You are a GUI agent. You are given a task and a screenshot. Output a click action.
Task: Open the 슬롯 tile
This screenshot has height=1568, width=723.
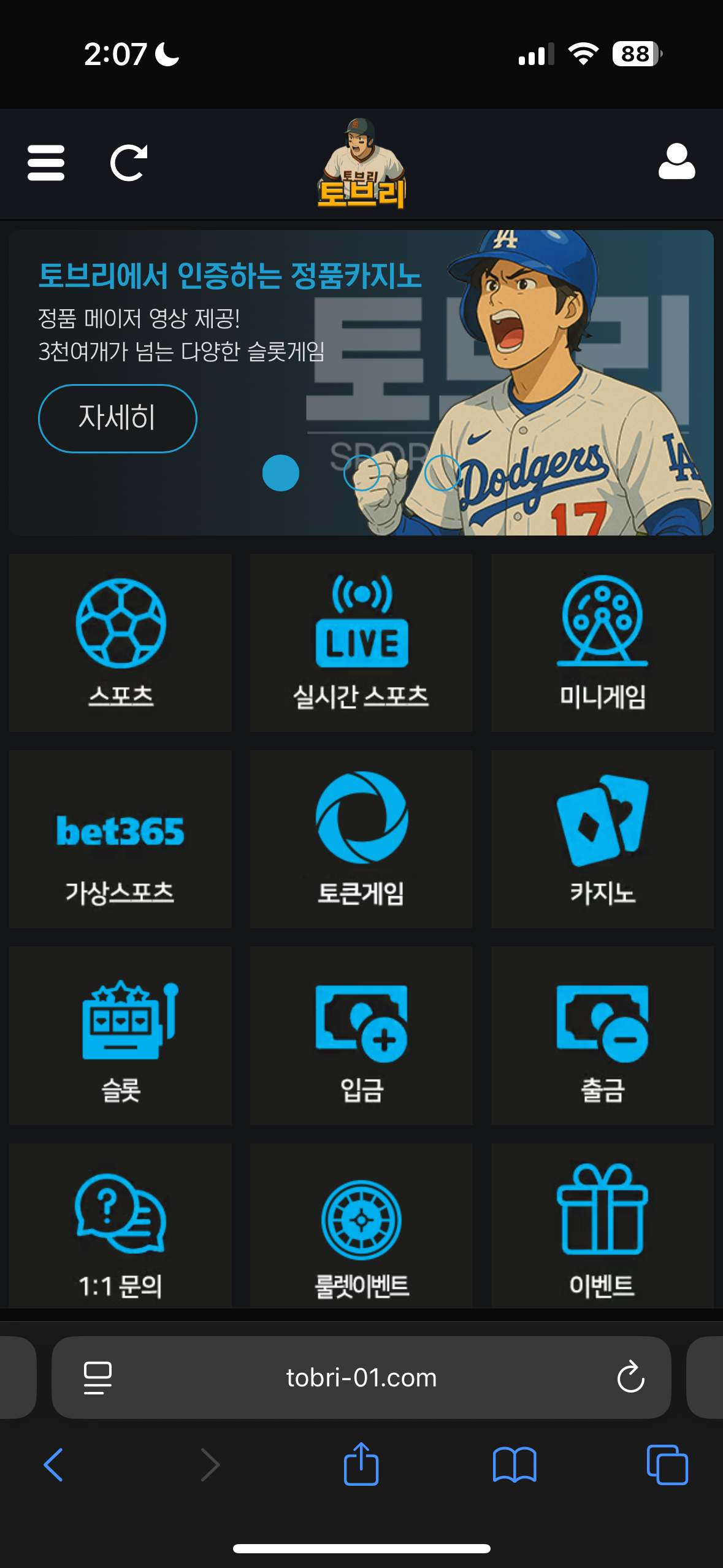tap(121, 1035)
